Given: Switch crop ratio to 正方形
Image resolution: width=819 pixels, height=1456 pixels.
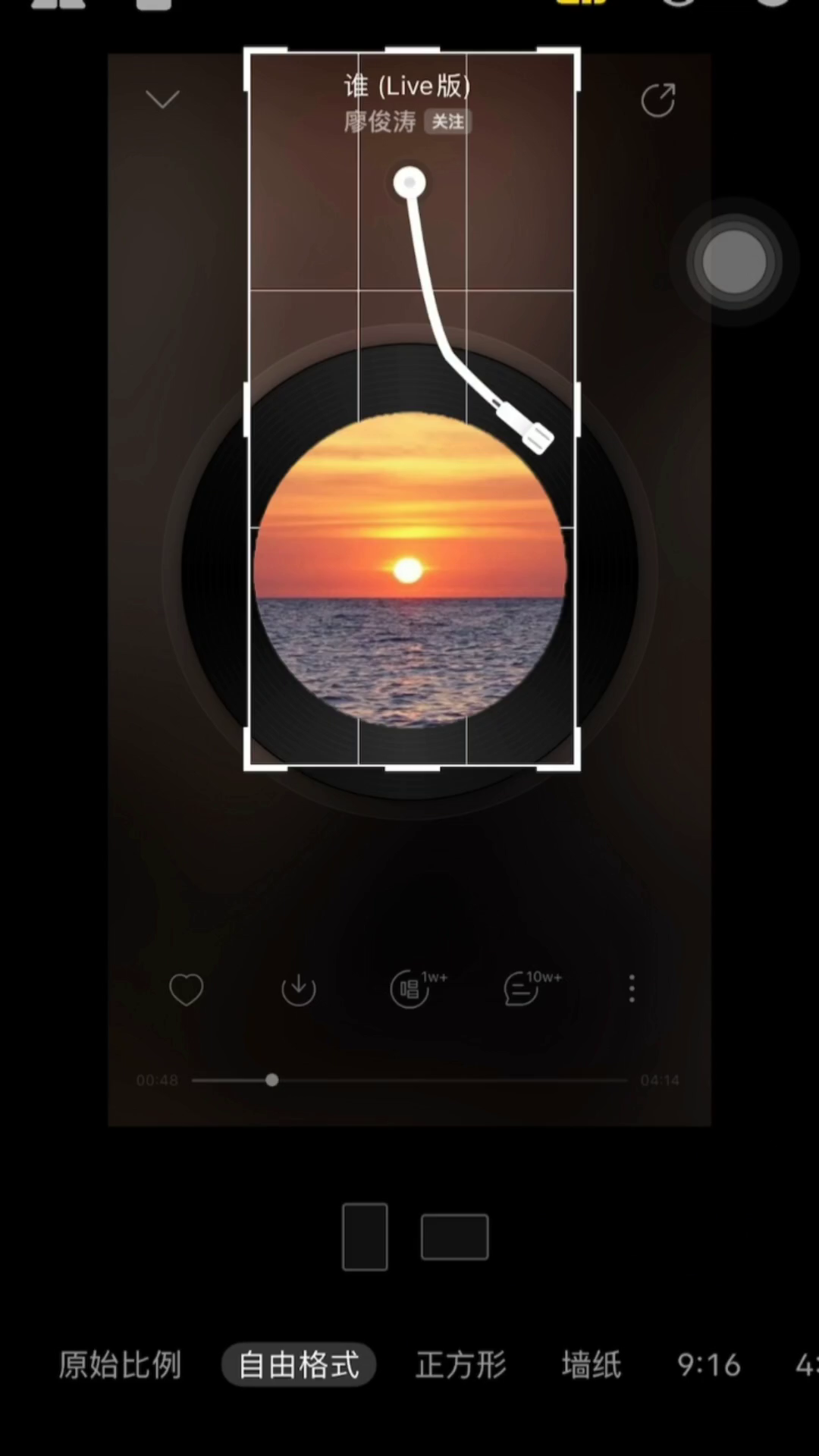Looking at the screenshot, I should point(461,1365).
